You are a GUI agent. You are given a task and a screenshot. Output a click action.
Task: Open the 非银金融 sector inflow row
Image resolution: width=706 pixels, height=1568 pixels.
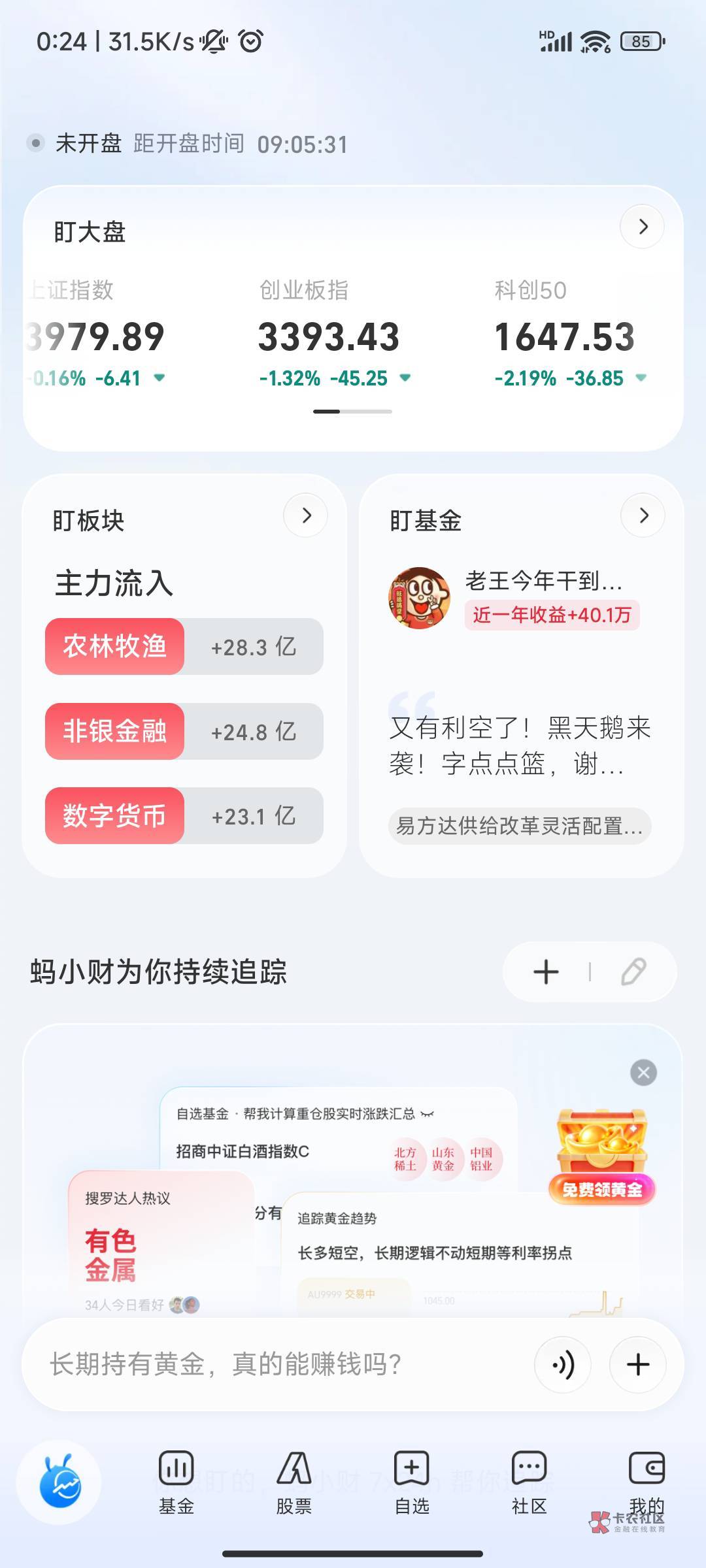pyautogui.click(x=184, y=731)
